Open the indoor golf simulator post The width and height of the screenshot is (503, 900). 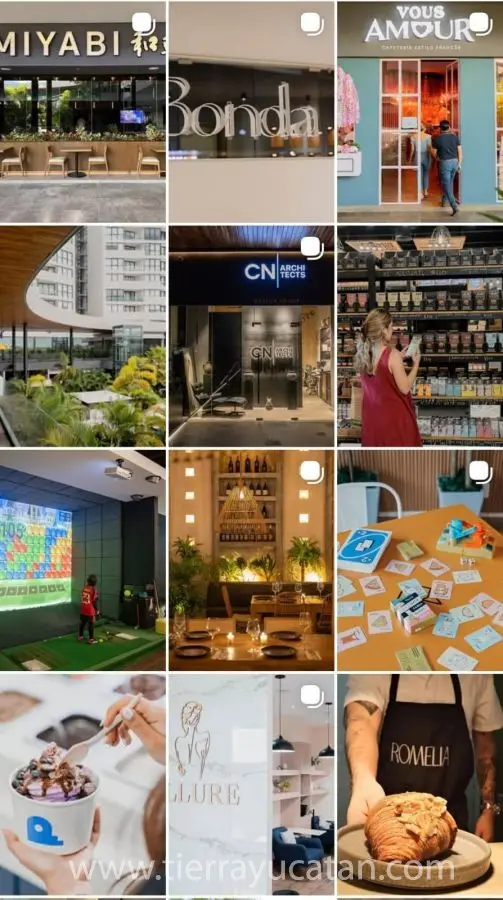point(83,560)
